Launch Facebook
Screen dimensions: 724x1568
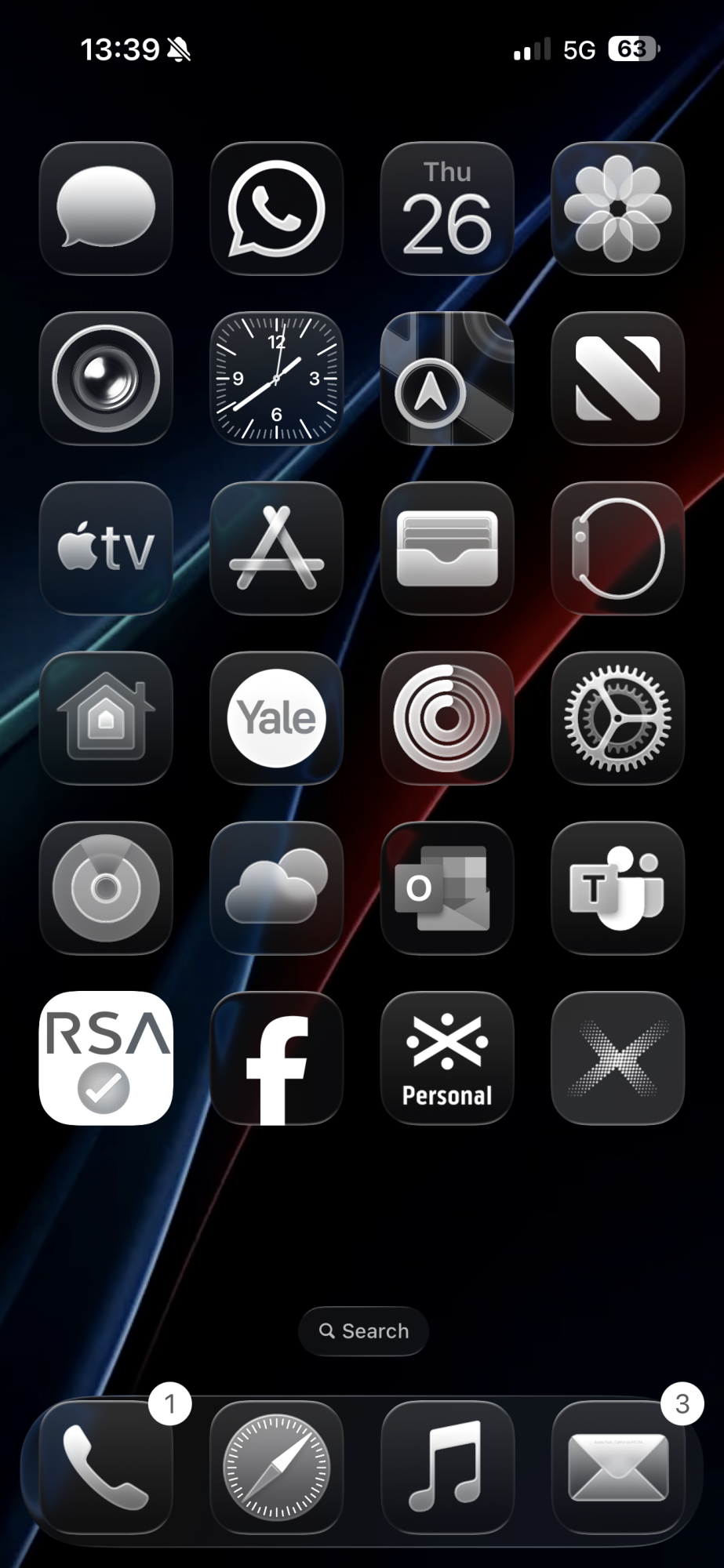(x=276, y=1058)
